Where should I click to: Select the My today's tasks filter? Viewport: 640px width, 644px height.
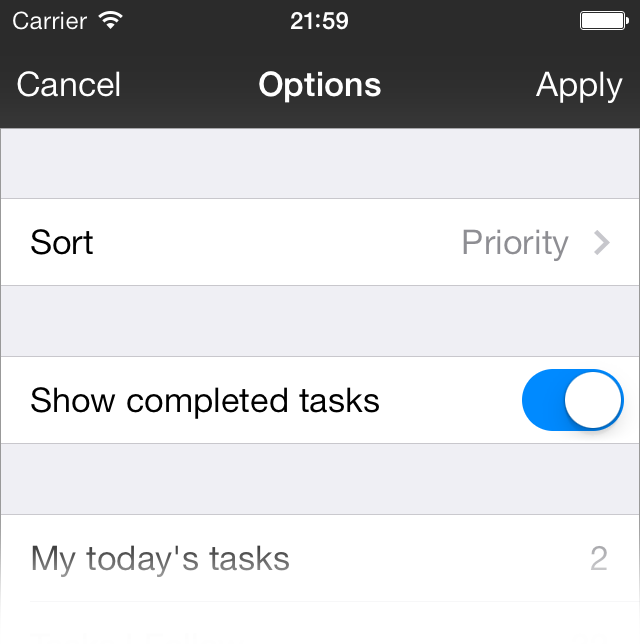[x=320, y=558]
